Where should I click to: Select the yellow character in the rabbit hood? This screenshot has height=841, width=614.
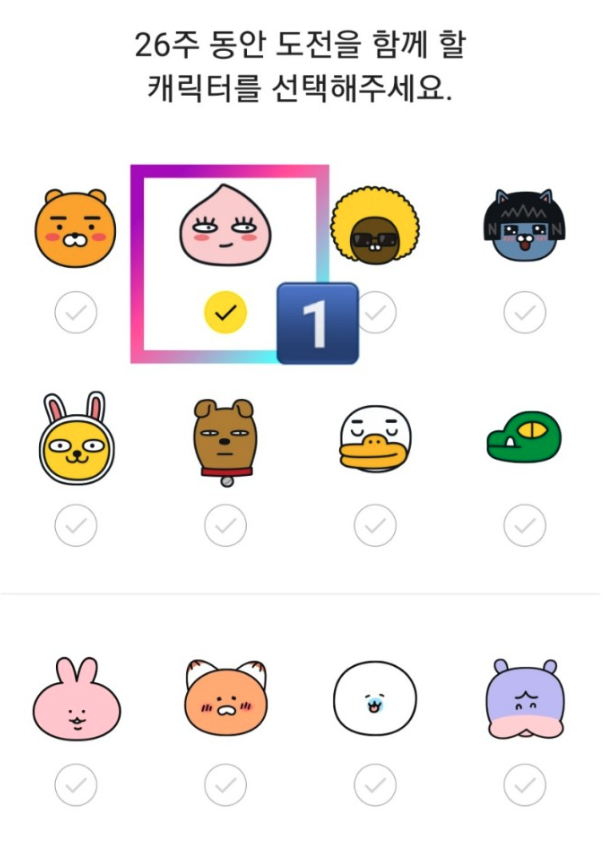[x=76, y=440]
